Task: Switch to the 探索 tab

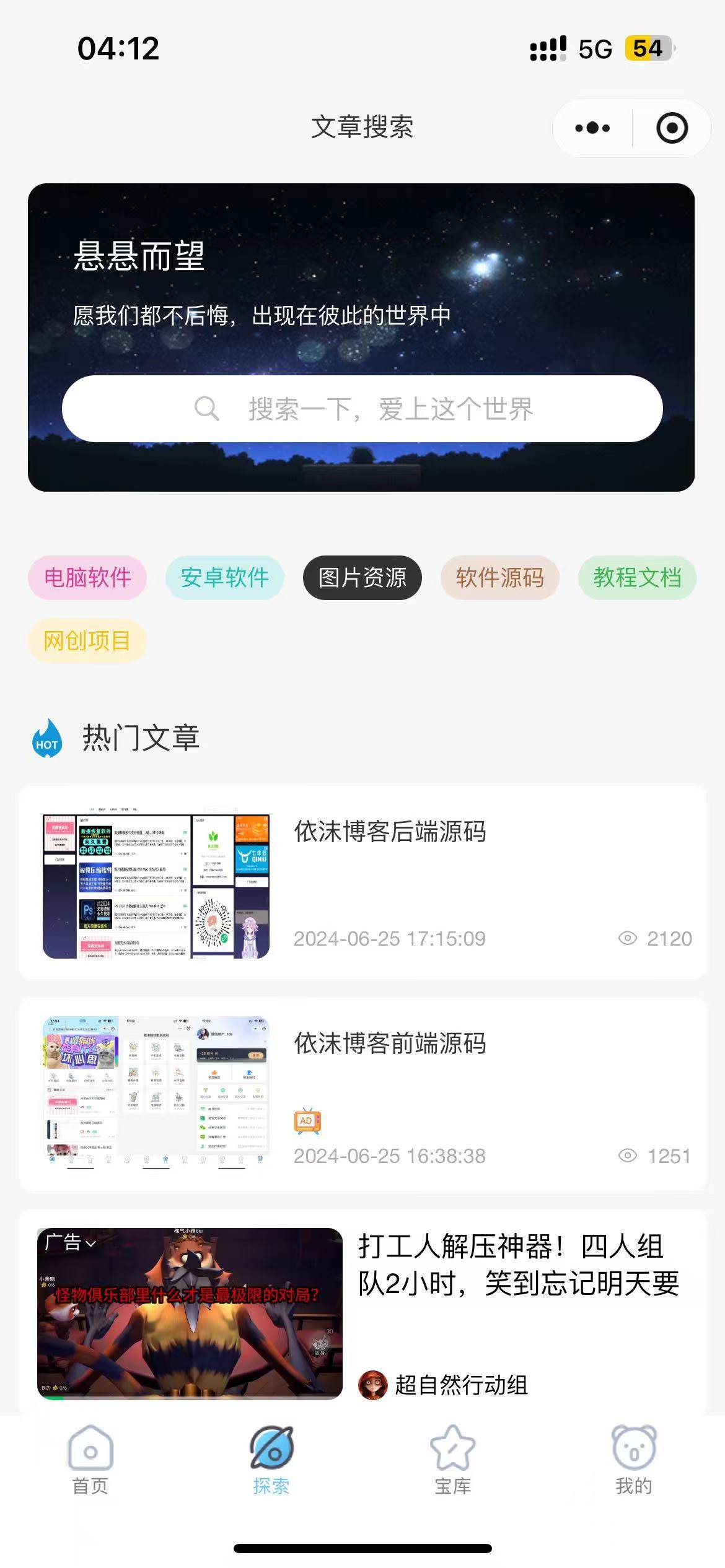Action: pyautogui.click(x=271, y=1460)
